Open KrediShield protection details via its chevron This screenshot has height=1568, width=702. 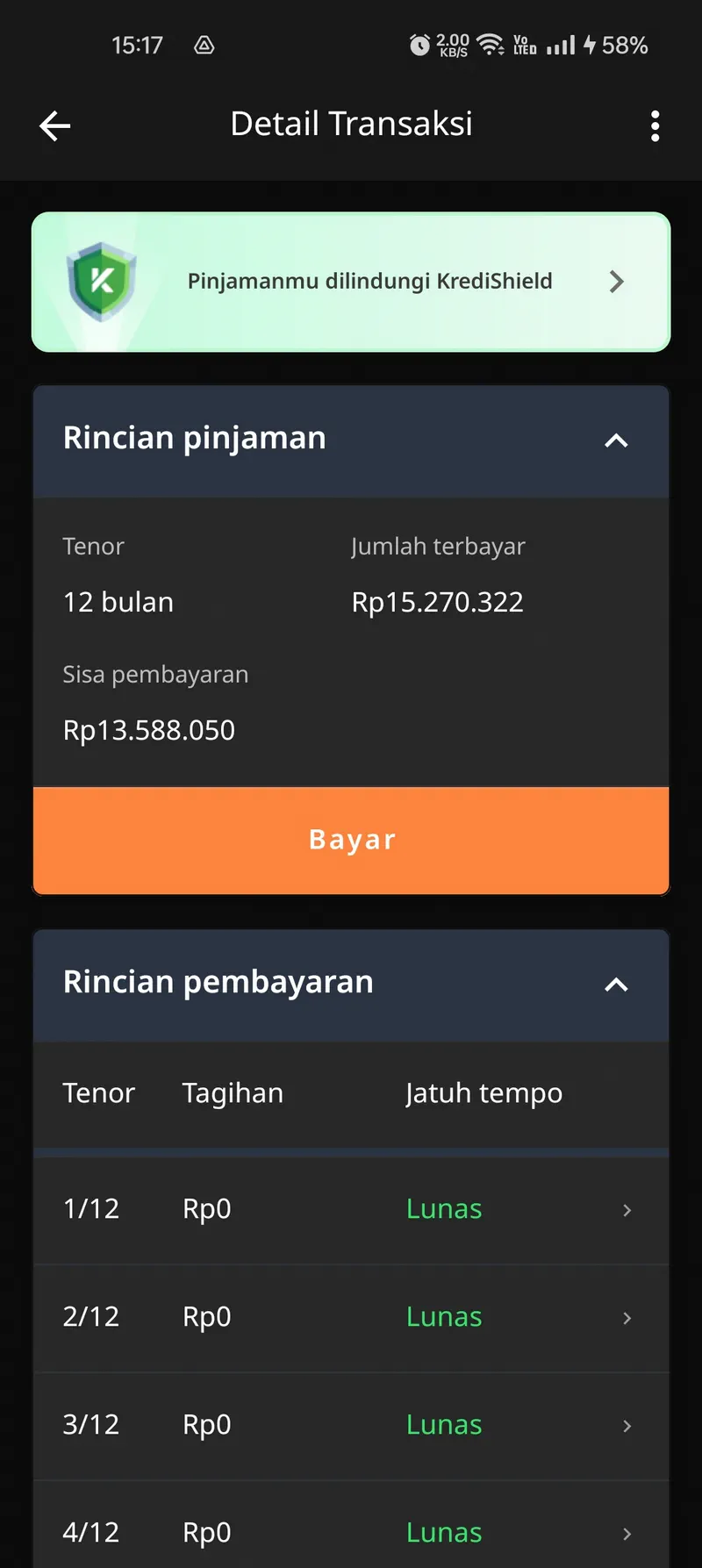click(x=617, y=281)
